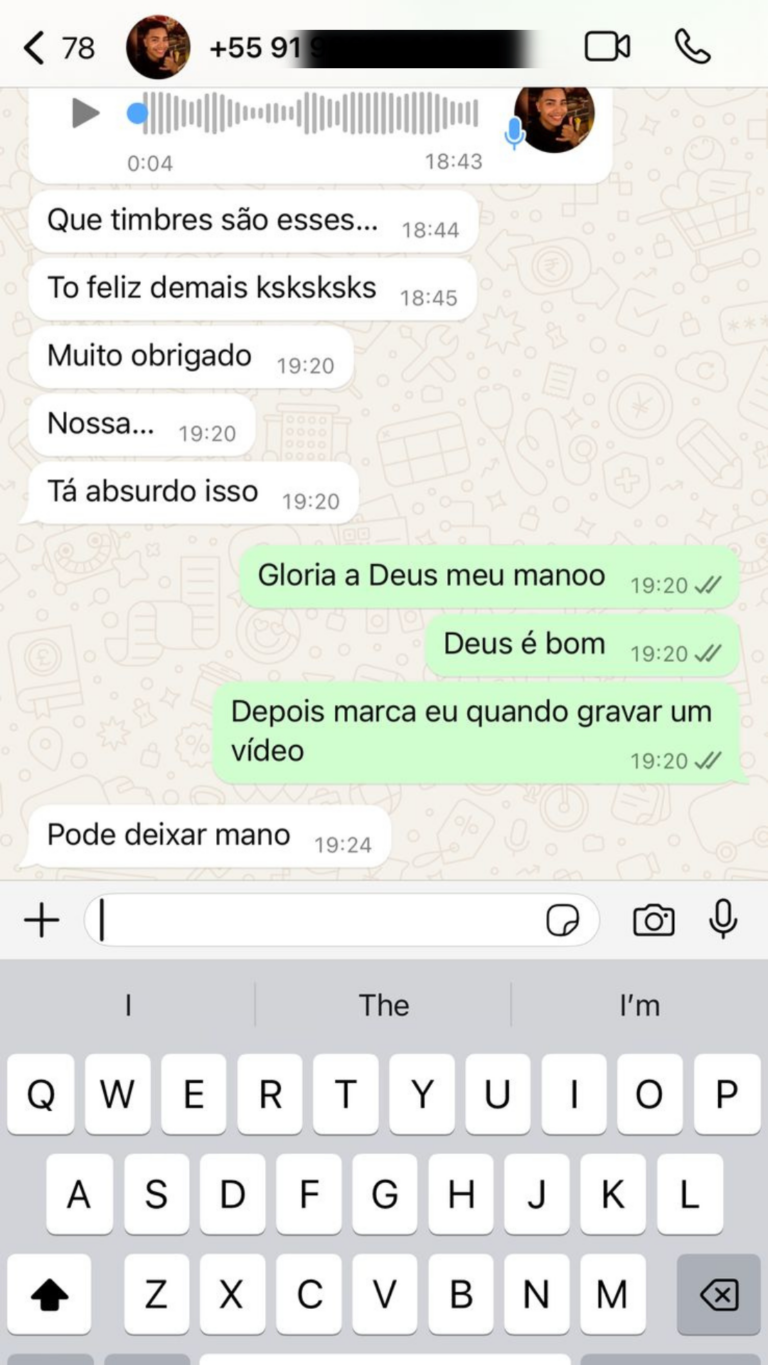Tap the microphone icon inside the audio message
Viewport: 768px width, 1365px height.
coord(514,133)
